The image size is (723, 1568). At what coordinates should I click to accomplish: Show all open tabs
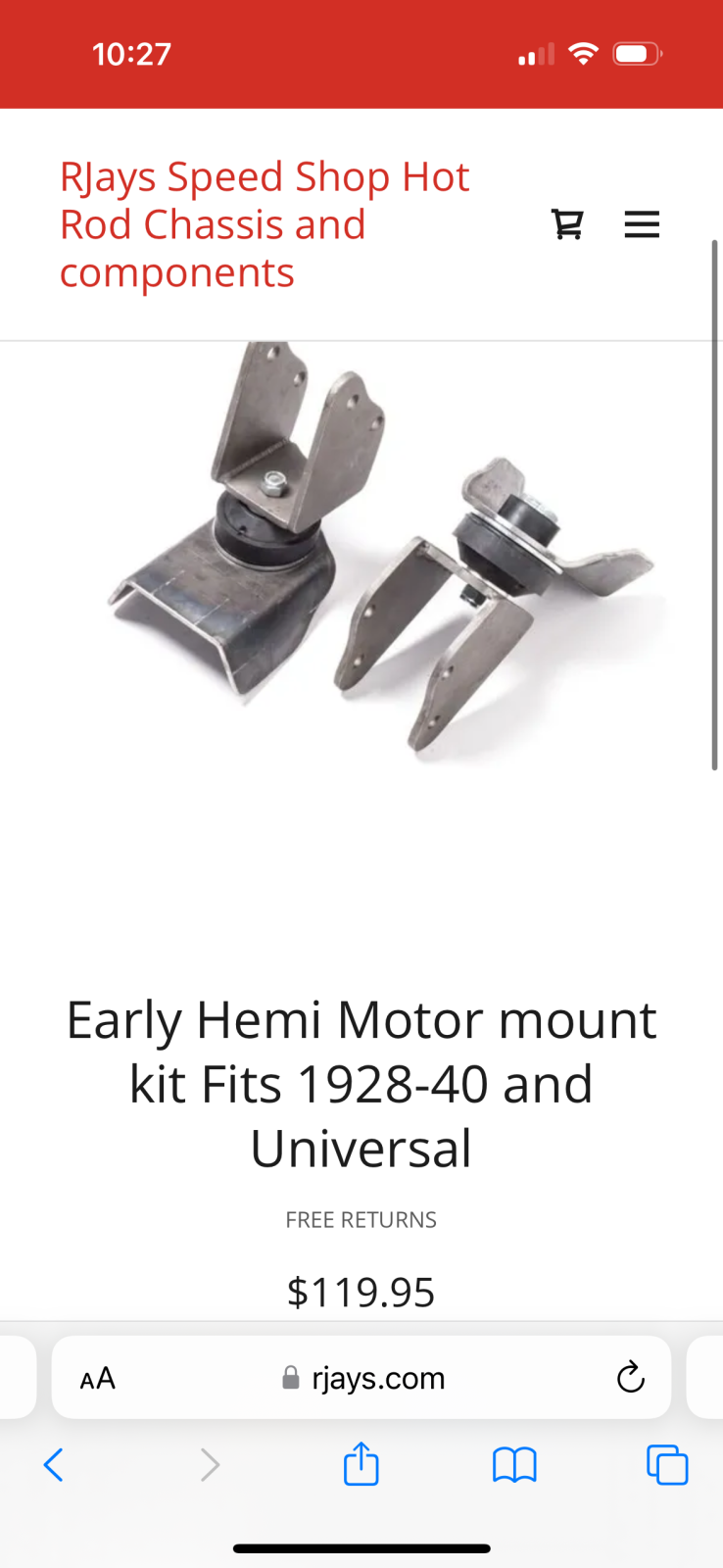pos(667,1465)
